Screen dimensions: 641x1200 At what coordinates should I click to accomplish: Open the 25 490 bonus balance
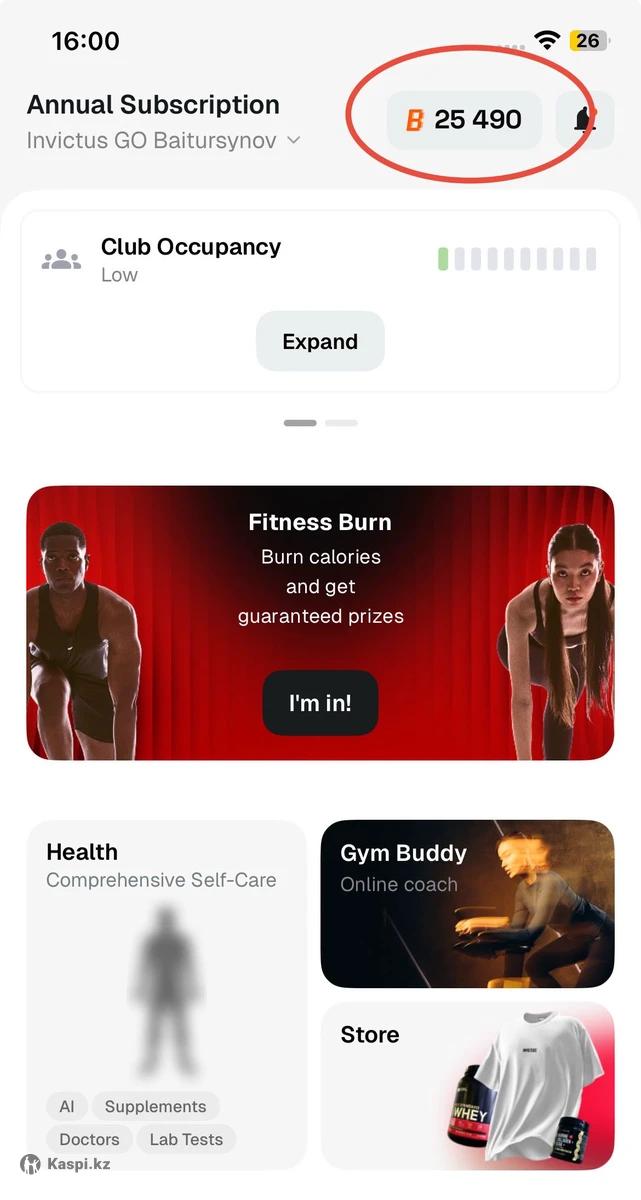[x=464, y=120]
